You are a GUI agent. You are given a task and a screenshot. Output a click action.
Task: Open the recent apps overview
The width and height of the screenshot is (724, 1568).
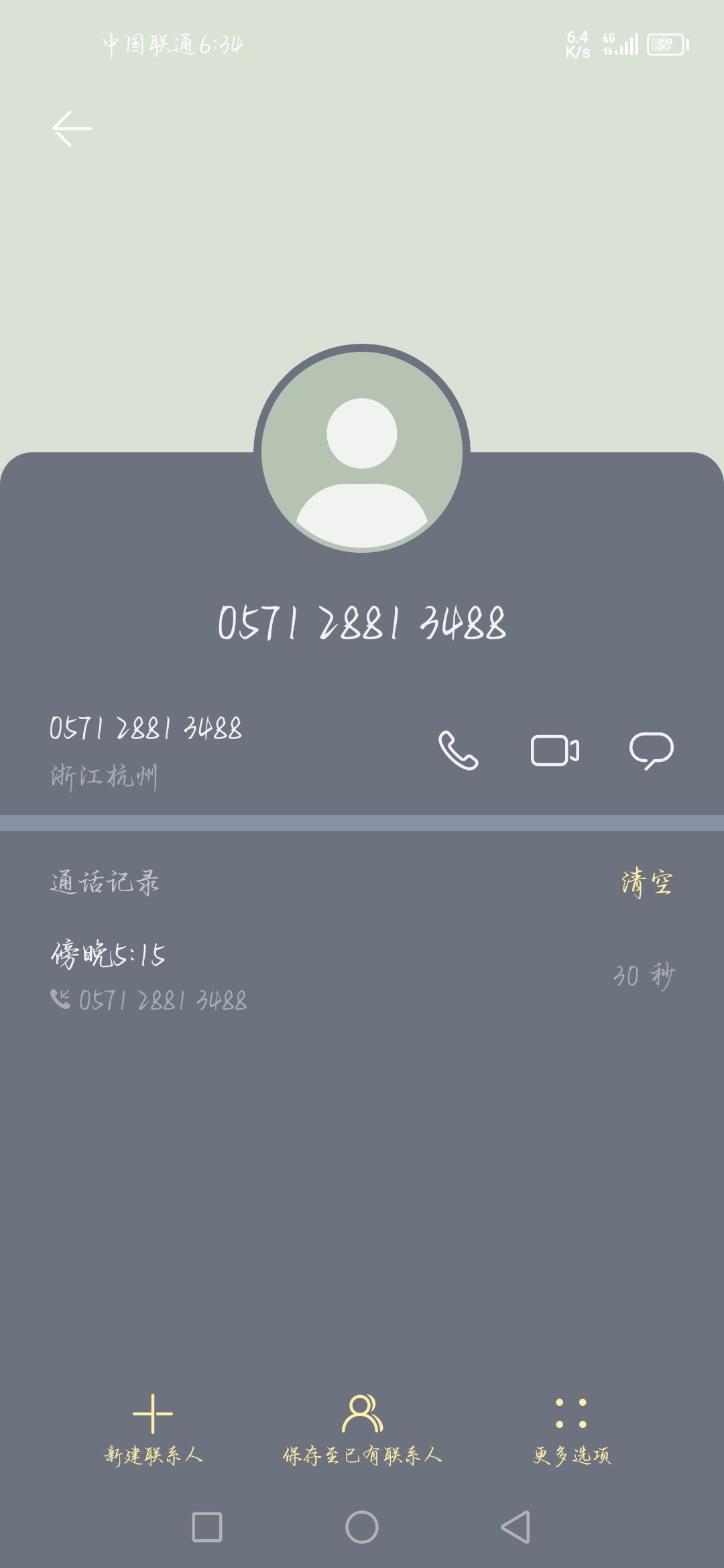point(207,1527)
